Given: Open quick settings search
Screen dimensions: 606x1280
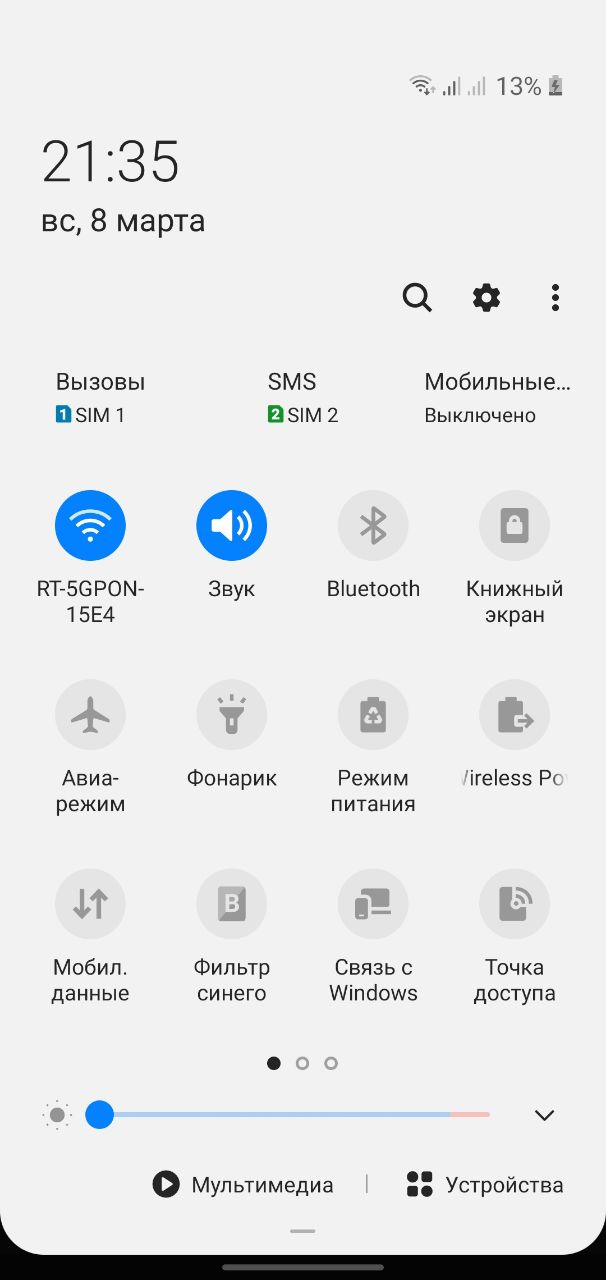Looking at the screenshot, I should [x=417, y=297].
